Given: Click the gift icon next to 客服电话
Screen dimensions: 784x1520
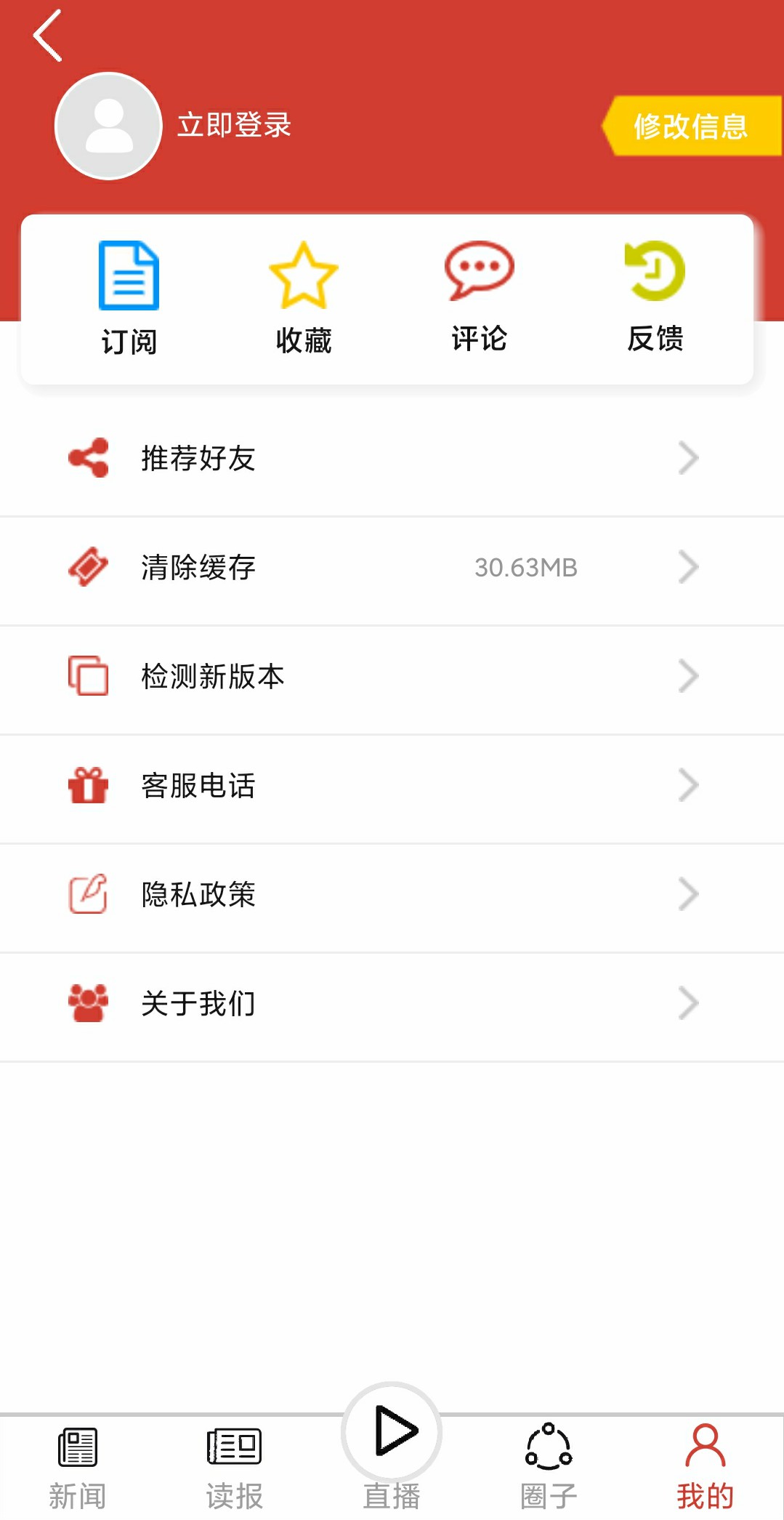Looking at the screenshot, I should pyautogui.click(x=88, y=785).
